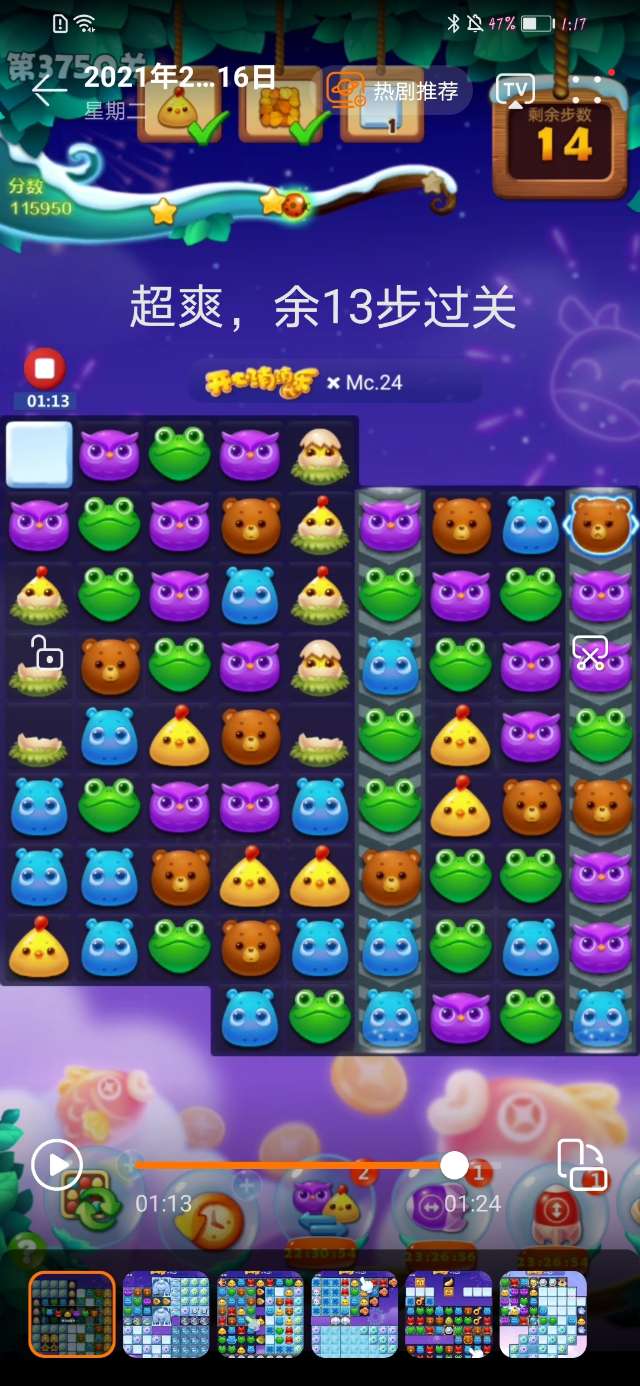Viewport: 640px width, 1386px height.
Task: Open the sixth video thumbnail
Action: (x=542, y=1313)
